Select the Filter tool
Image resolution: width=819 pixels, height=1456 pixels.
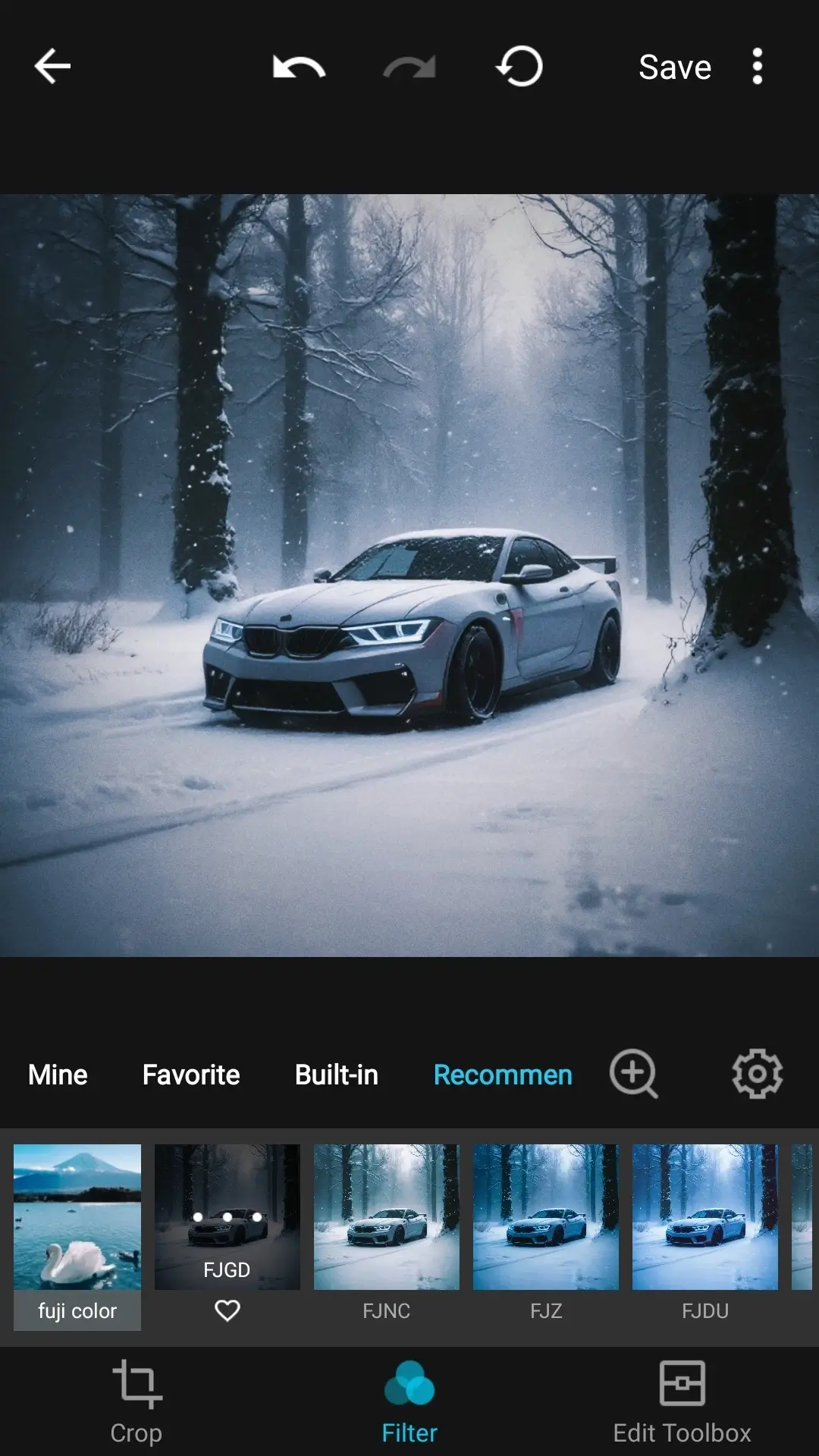click(x=409, y=1401)
